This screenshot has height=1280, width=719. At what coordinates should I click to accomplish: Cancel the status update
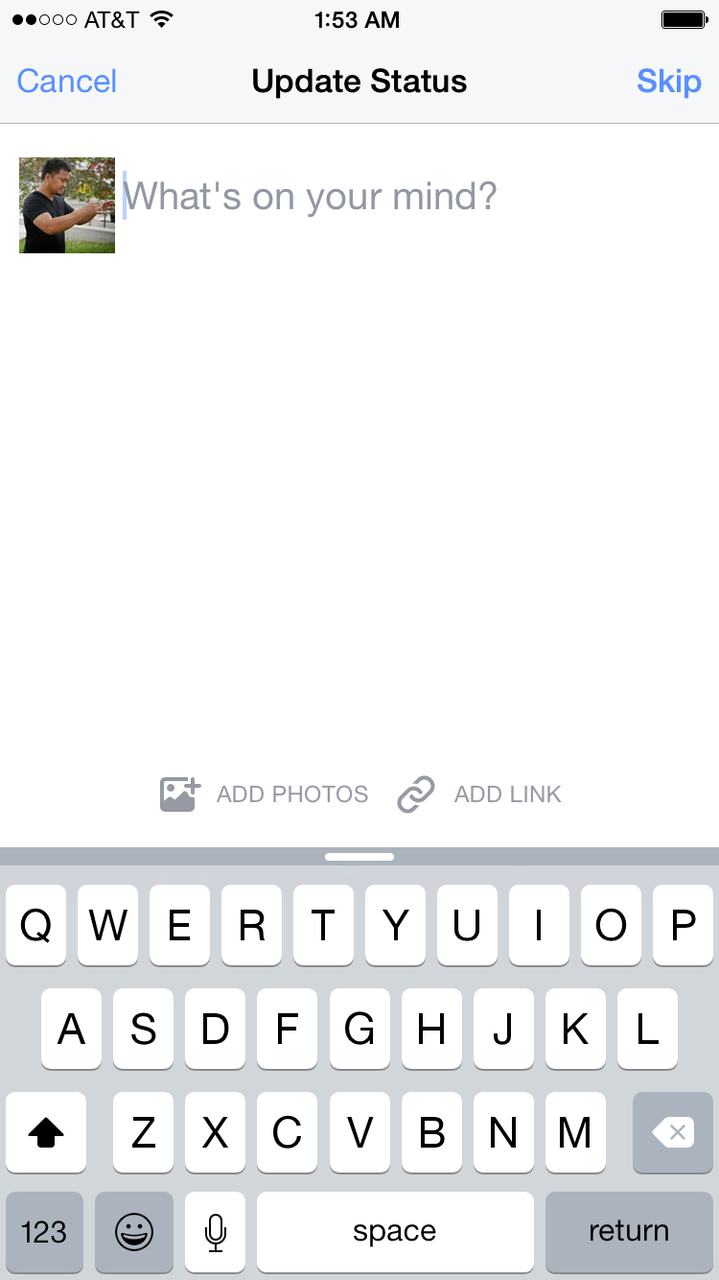(x=67, y=81)
